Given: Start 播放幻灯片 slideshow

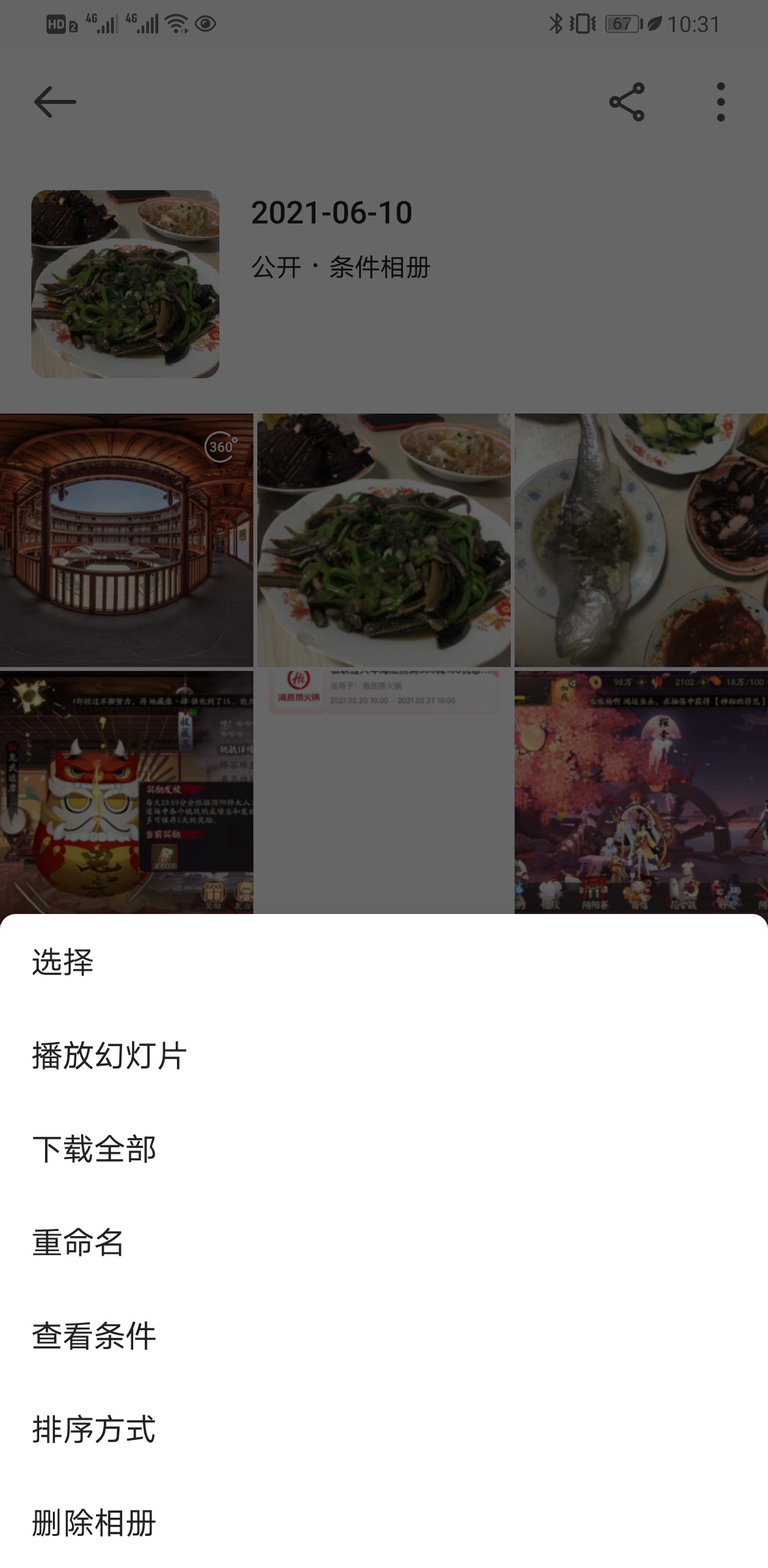Looking at the screenshot, I should (110, 1056).
